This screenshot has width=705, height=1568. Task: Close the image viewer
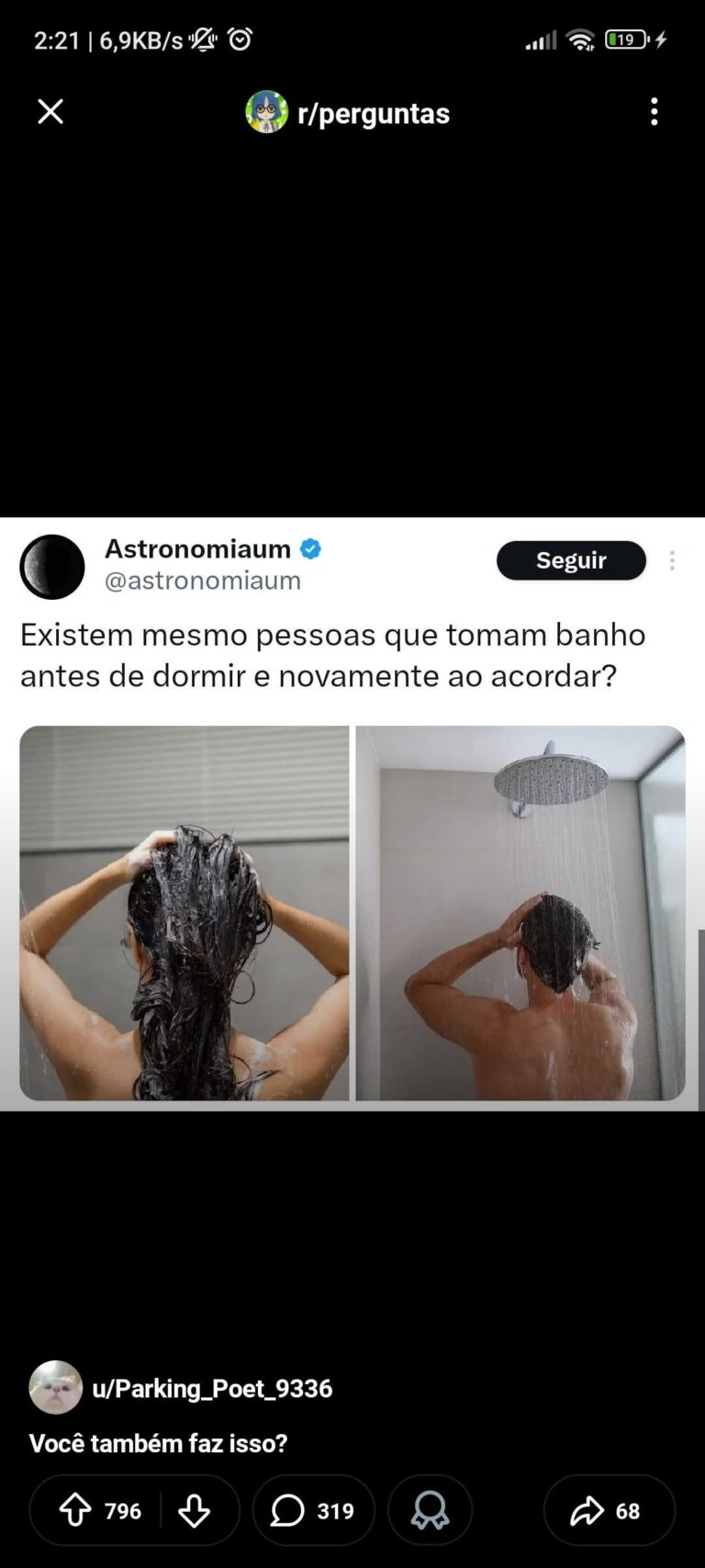coord(50,112)
